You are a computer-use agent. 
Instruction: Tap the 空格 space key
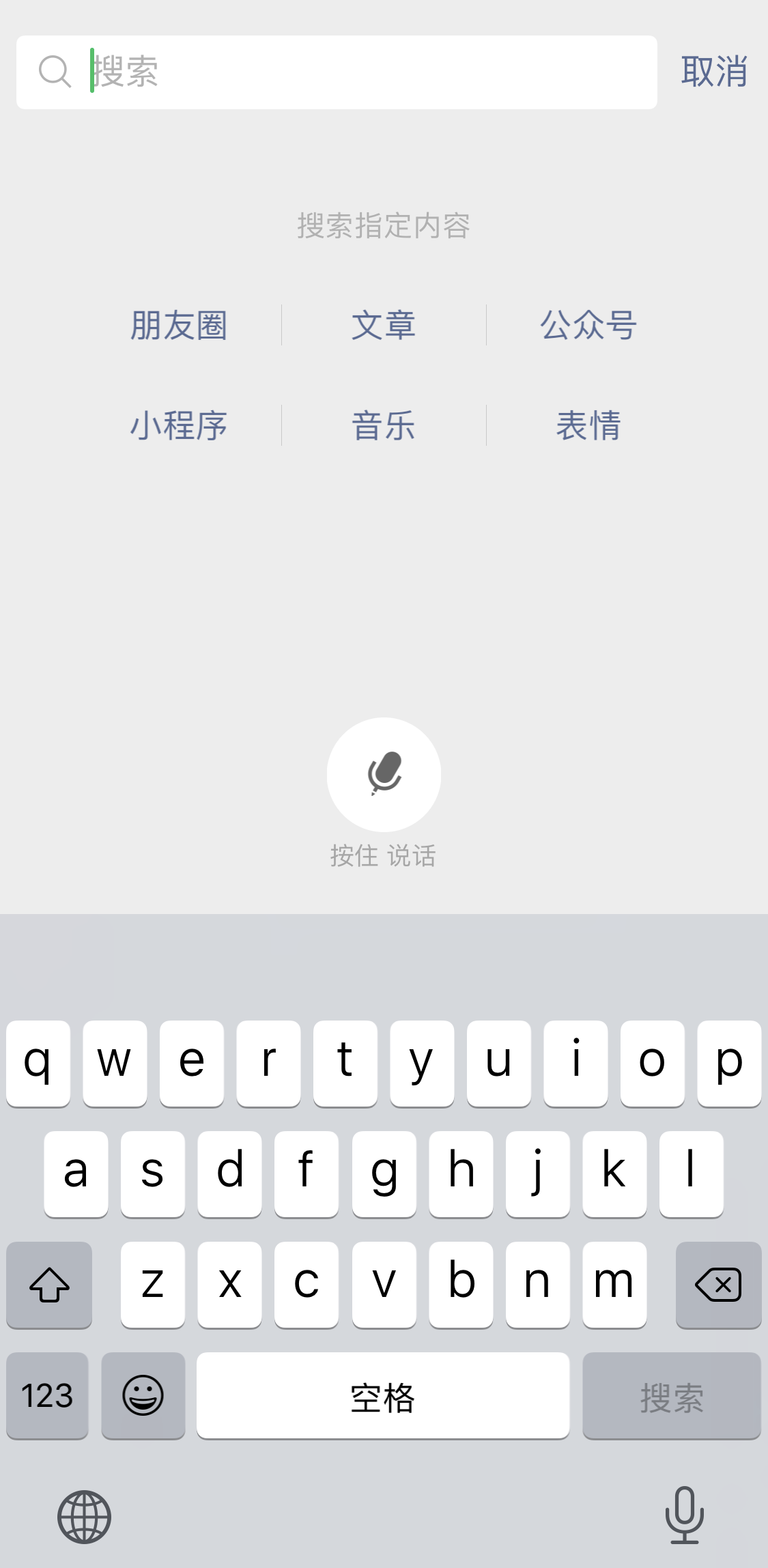click(x=383, y=1395)
